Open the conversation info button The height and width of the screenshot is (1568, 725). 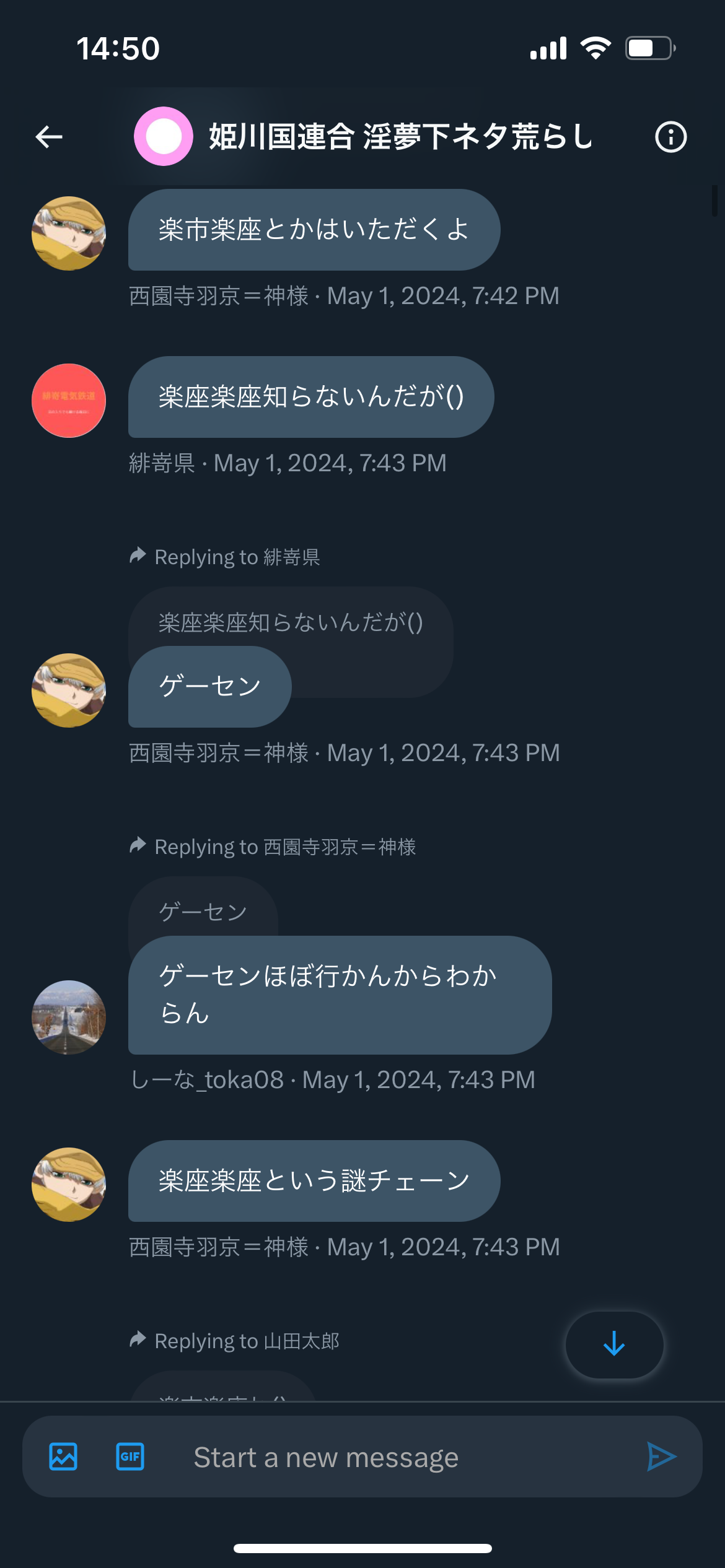click(x=670, y=137)
